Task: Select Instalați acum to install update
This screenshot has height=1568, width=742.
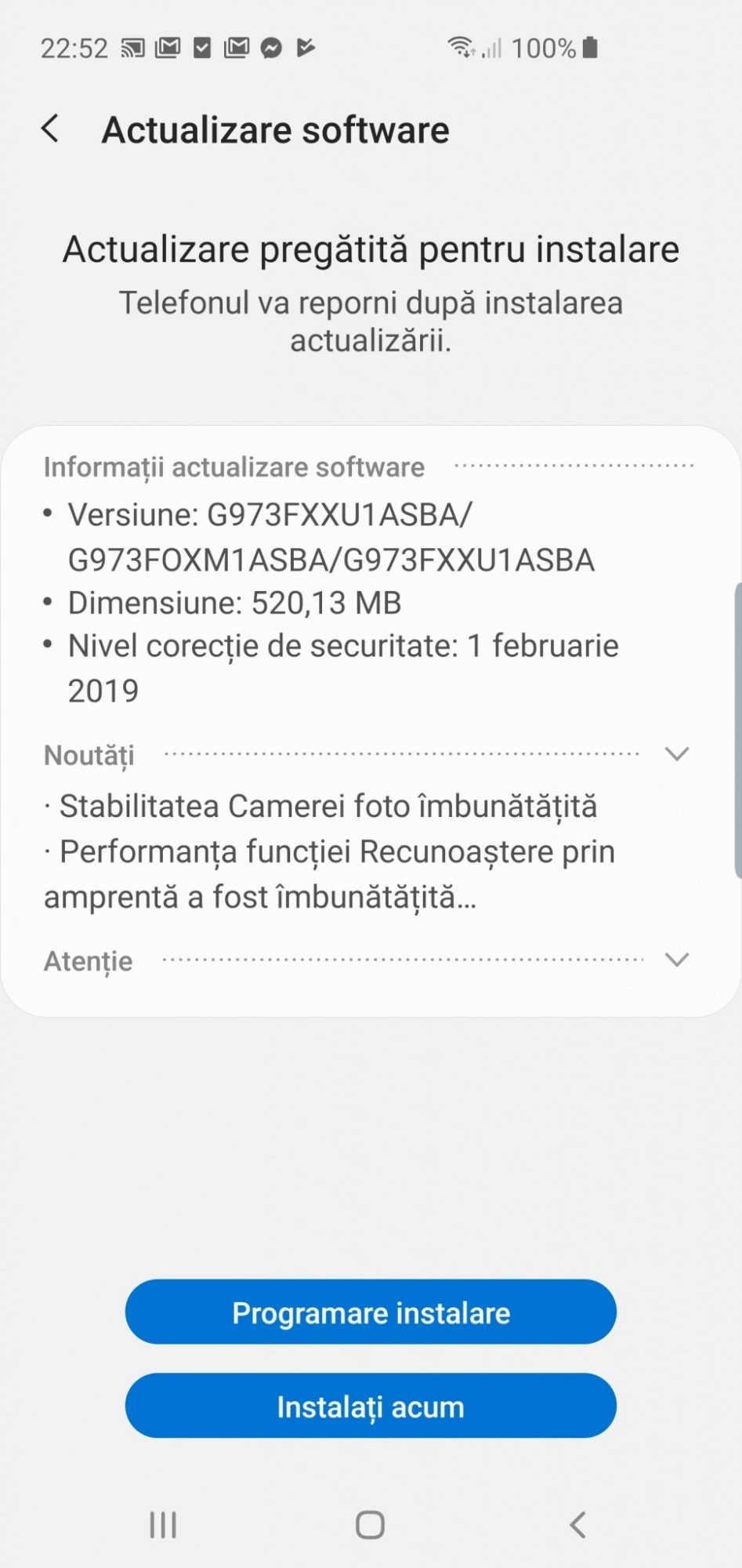Action: click(x=371, y=1406)
